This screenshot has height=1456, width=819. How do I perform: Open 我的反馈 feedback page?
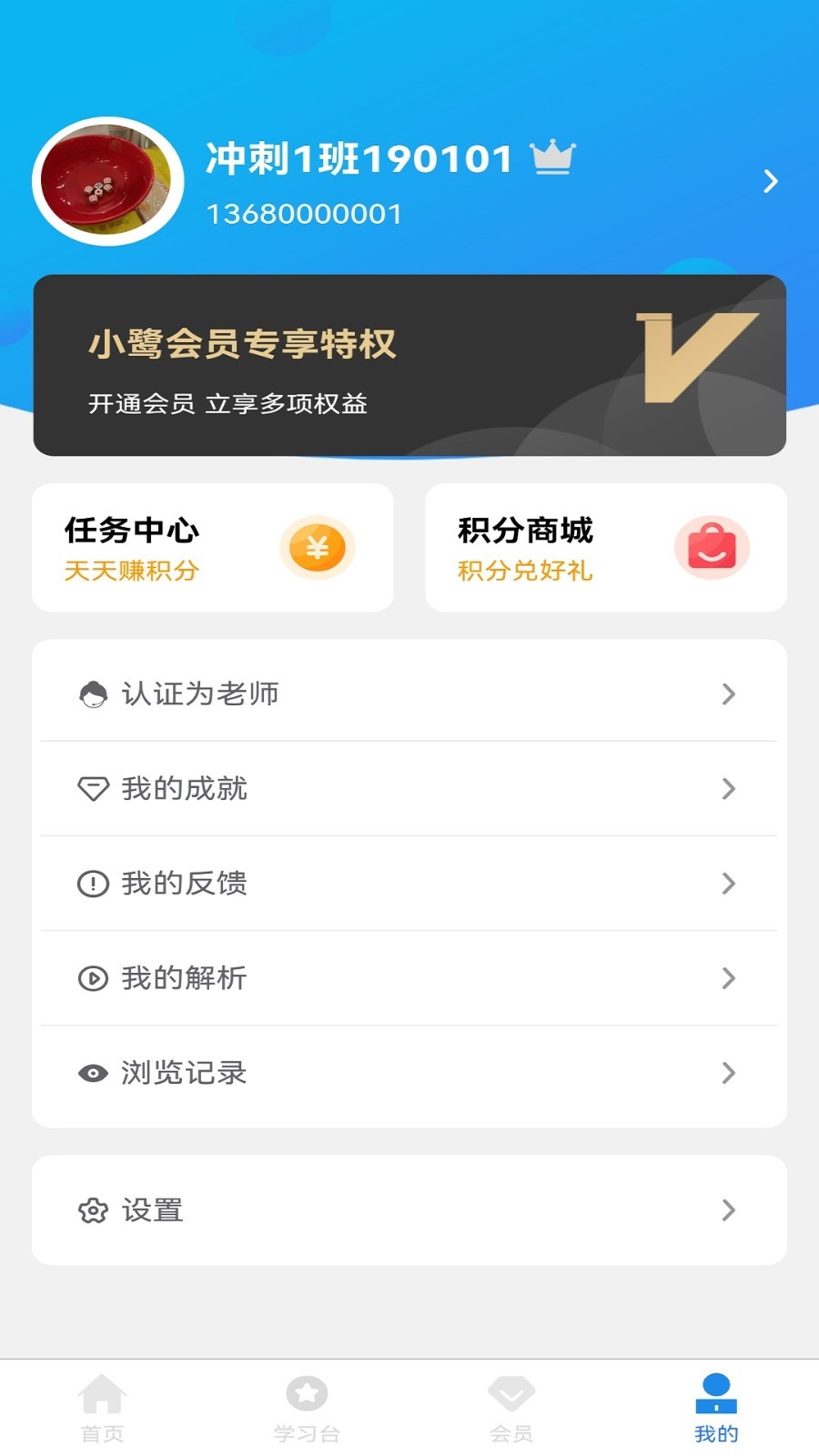click(x=409, y=884)
